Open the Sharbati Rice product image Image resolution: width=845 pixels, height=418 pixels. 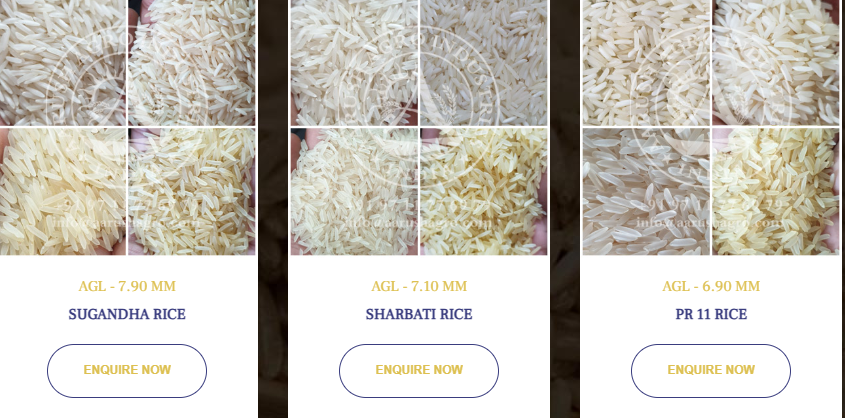click(419, 127)
